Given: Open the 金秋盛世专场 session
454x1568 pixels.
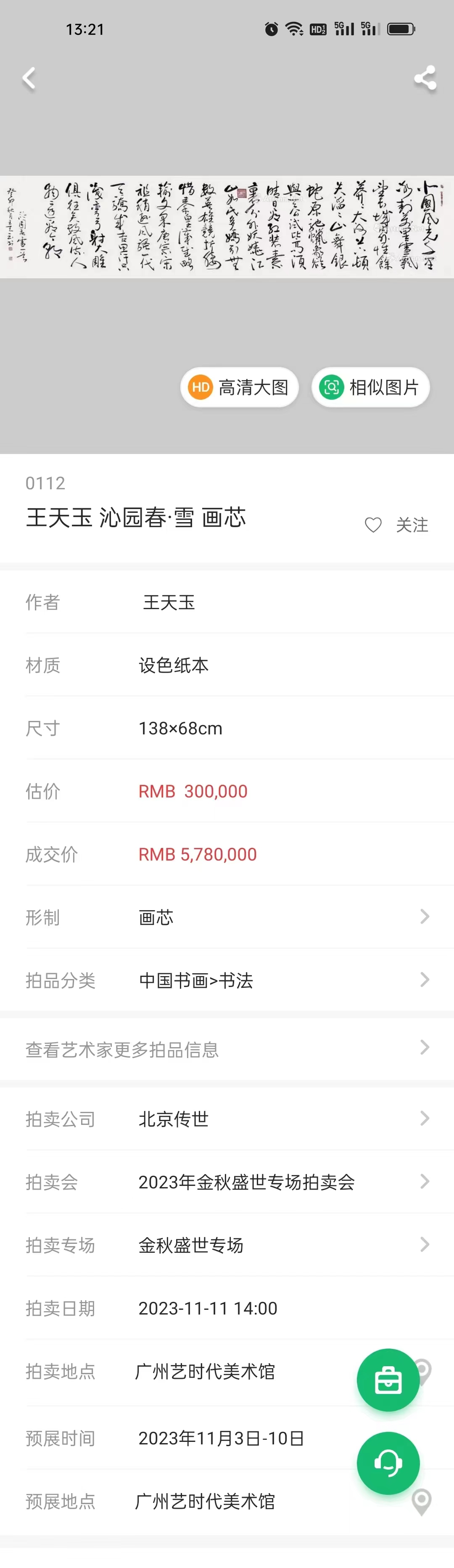Looking at the screenshot, I should (x=227, y=1246).
